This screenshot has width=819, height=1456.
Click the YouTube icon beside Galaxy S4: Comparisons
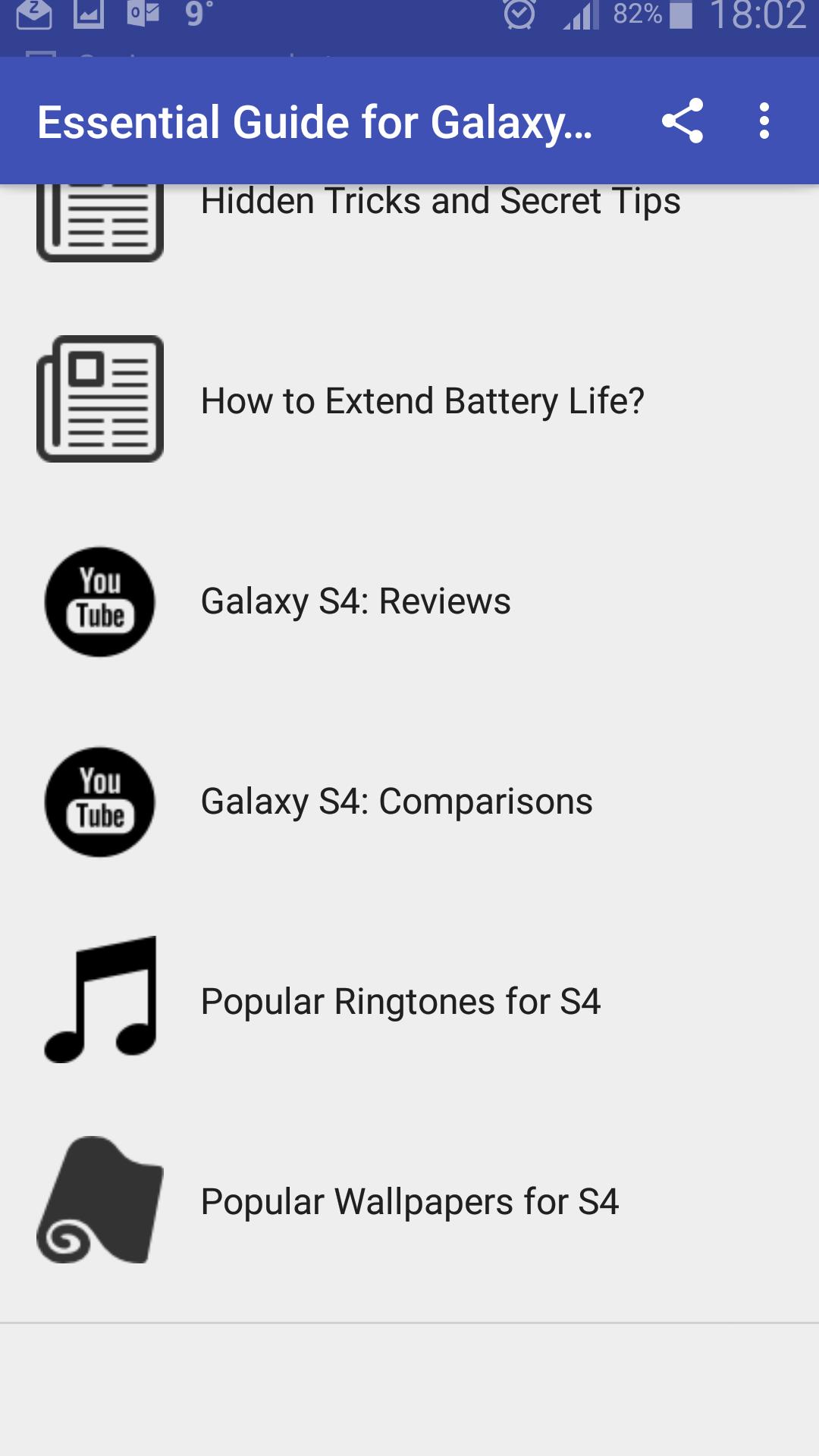(x=100, y=802)
